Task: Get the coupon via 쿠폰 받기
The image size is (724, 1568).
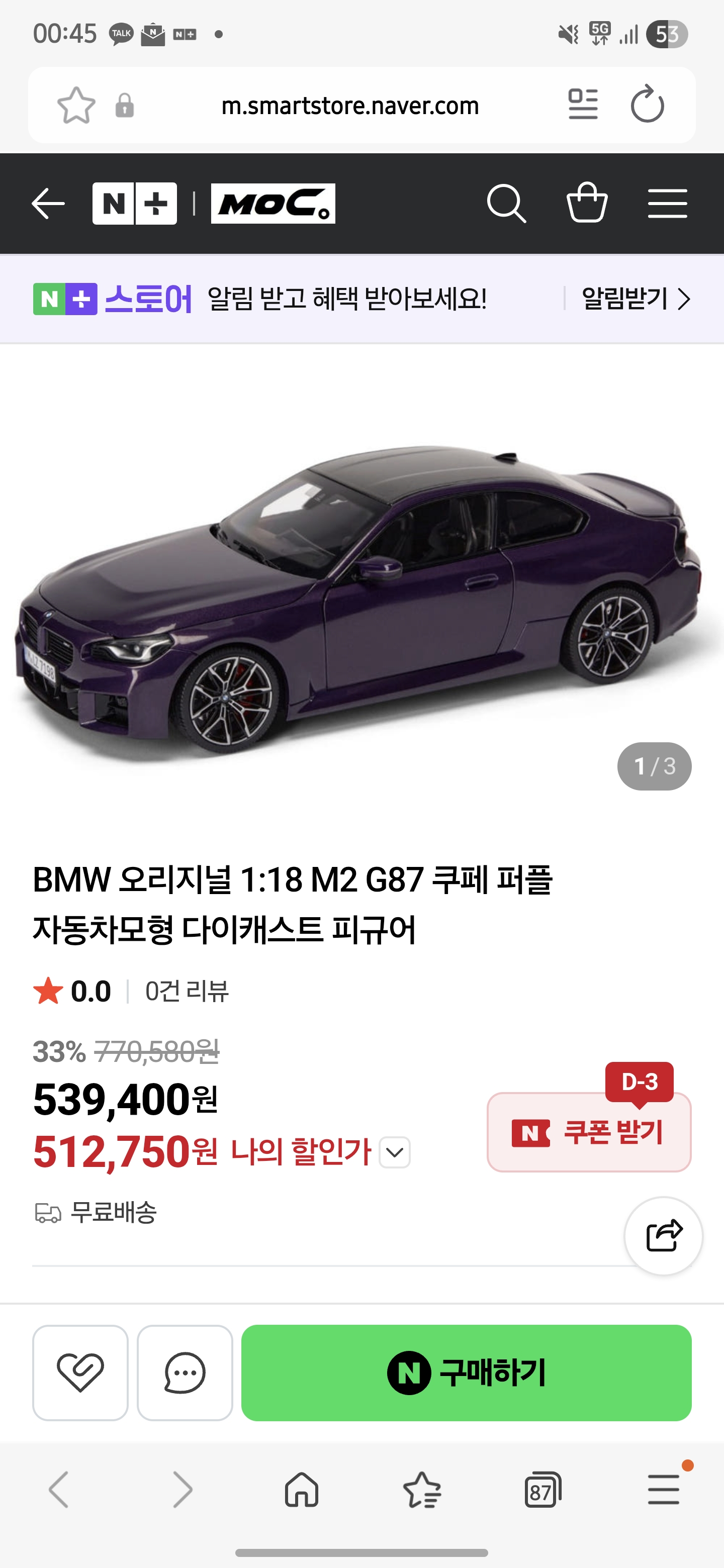Action: pos(589,1132)
